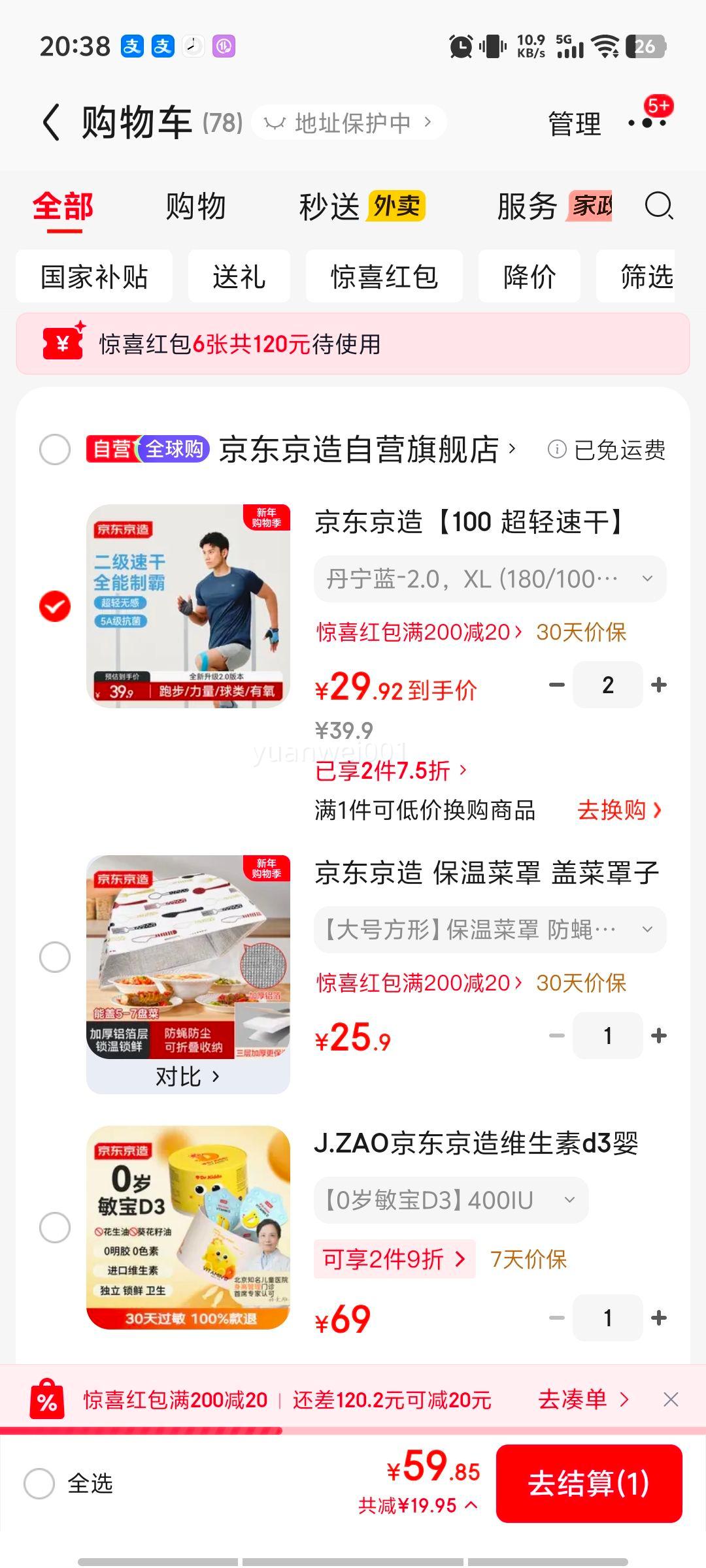Tap the 地址保护中 address pill
This screenshot has height=1568, width=706.
348,122
